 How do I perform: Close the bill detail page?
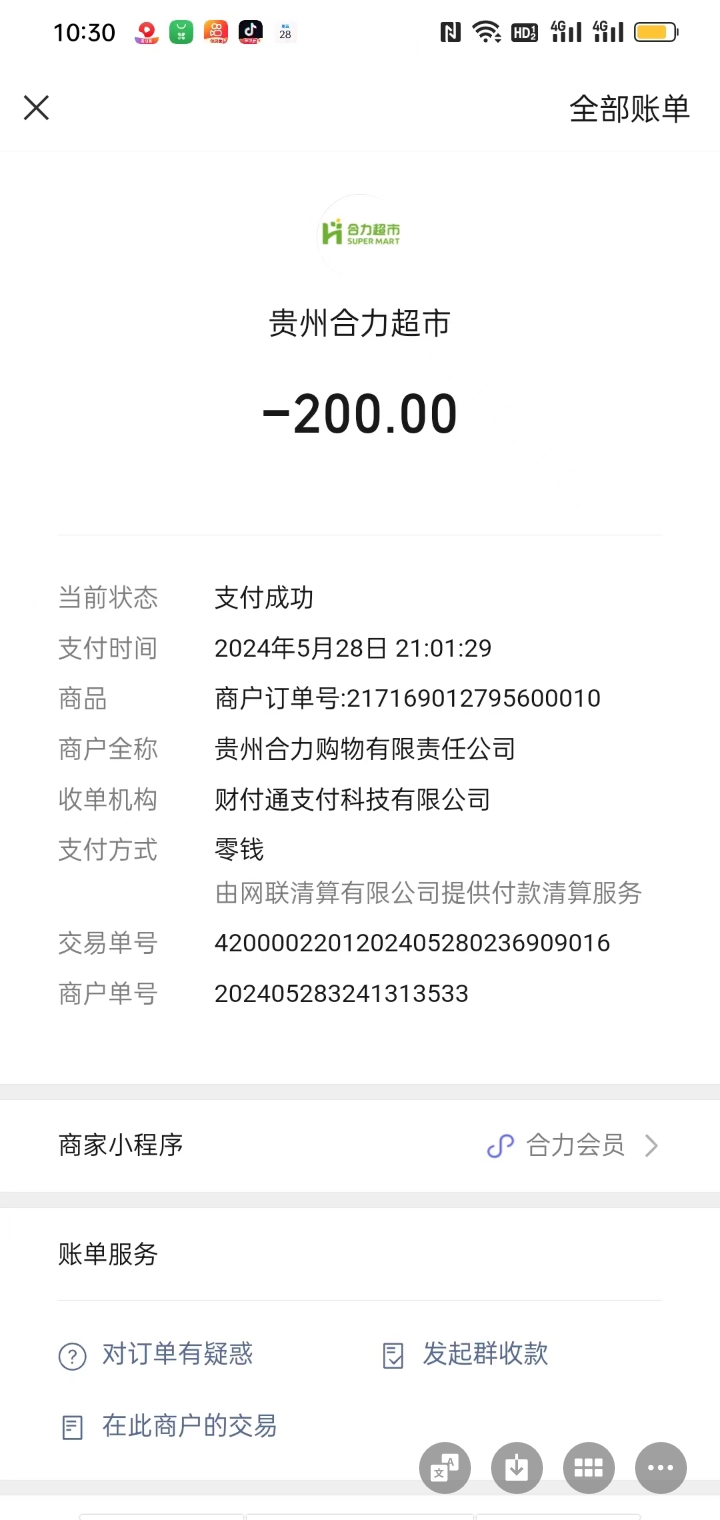click(x=36, y=108)
